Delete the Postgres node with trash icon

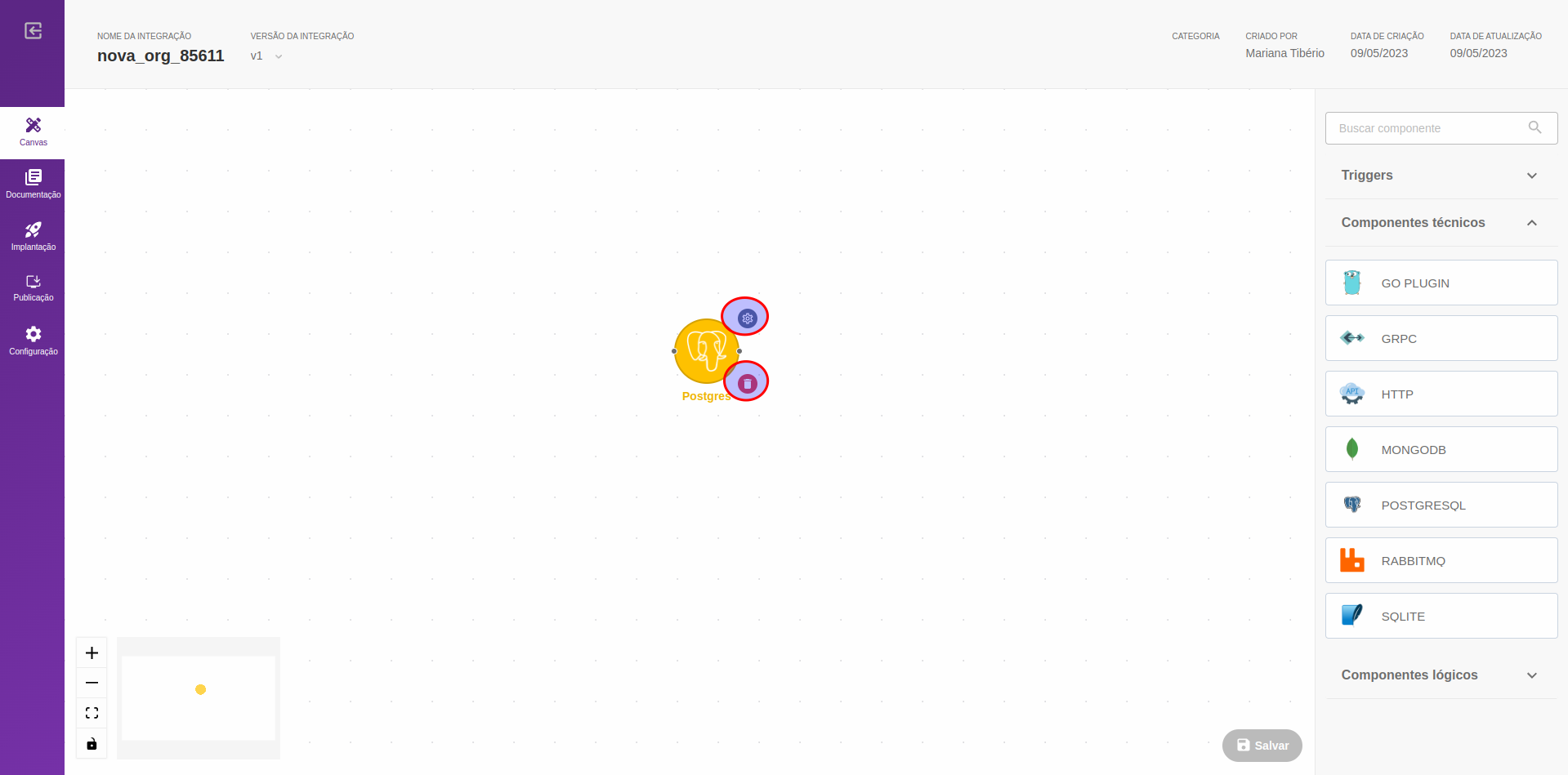747,383
